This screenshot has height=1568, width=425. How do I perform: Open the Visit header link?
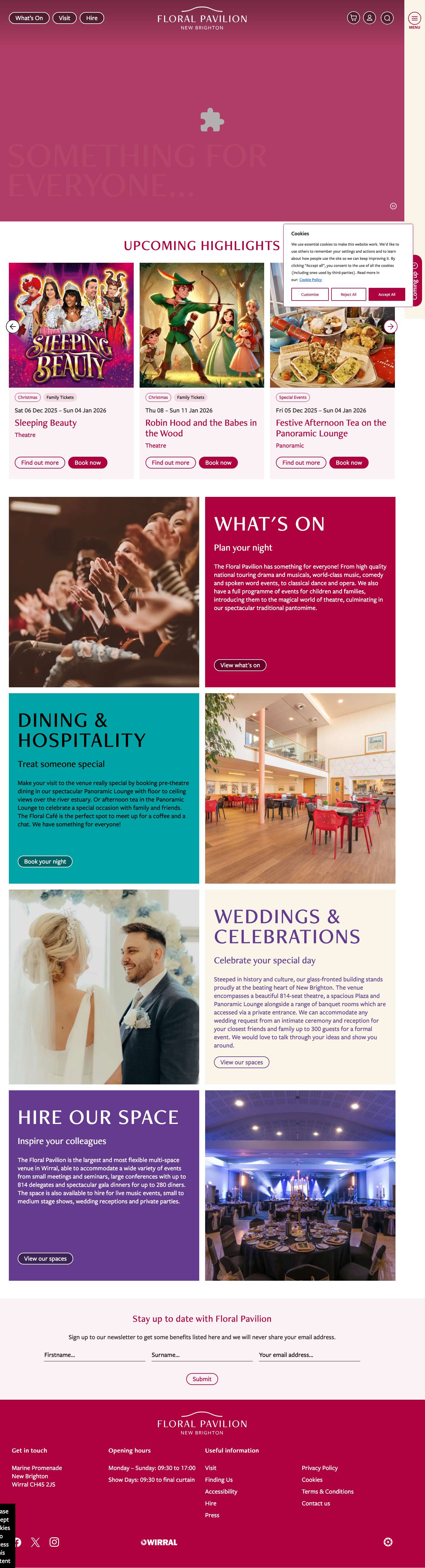(x=65, y=18)
